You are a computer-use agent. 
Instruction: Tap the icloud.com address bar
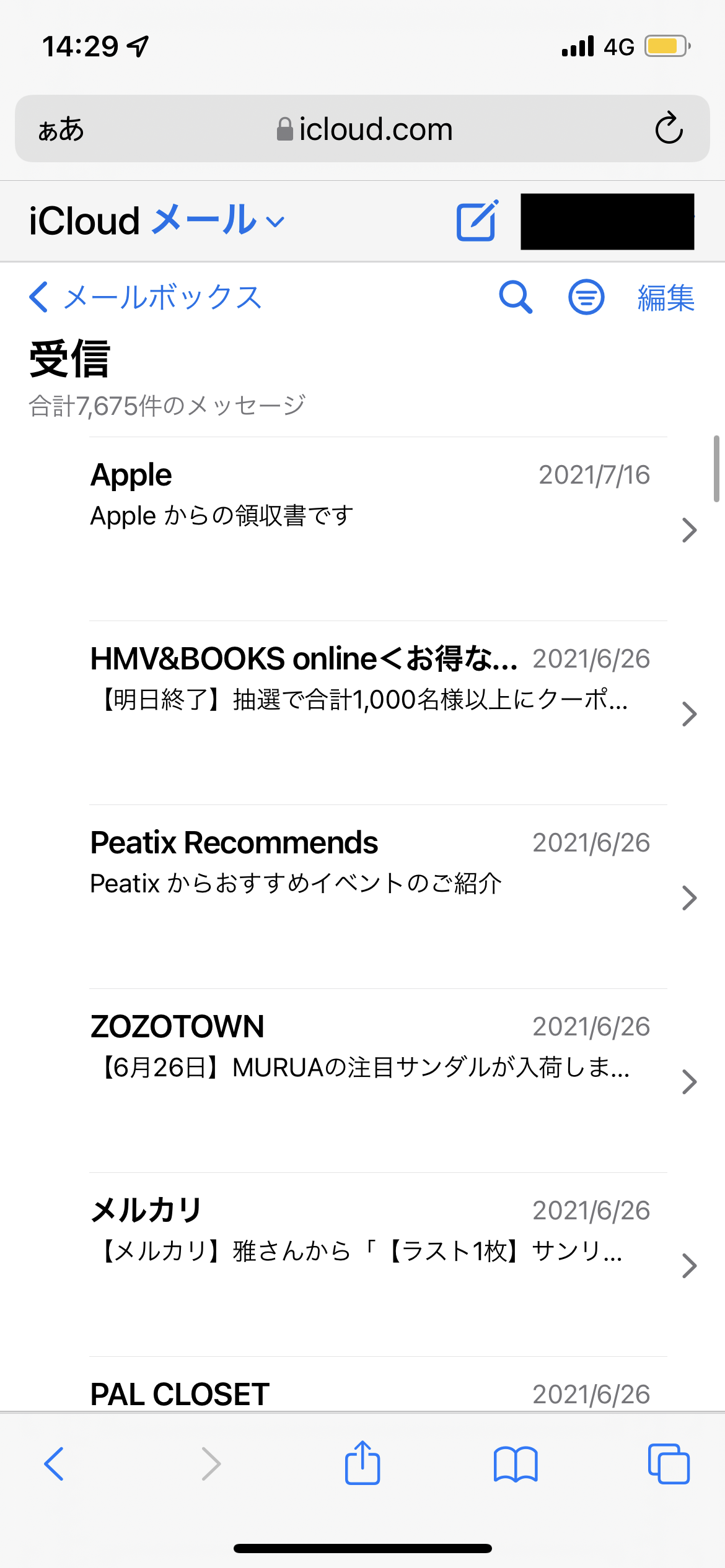pyautogui.click(x=364, y=129)
